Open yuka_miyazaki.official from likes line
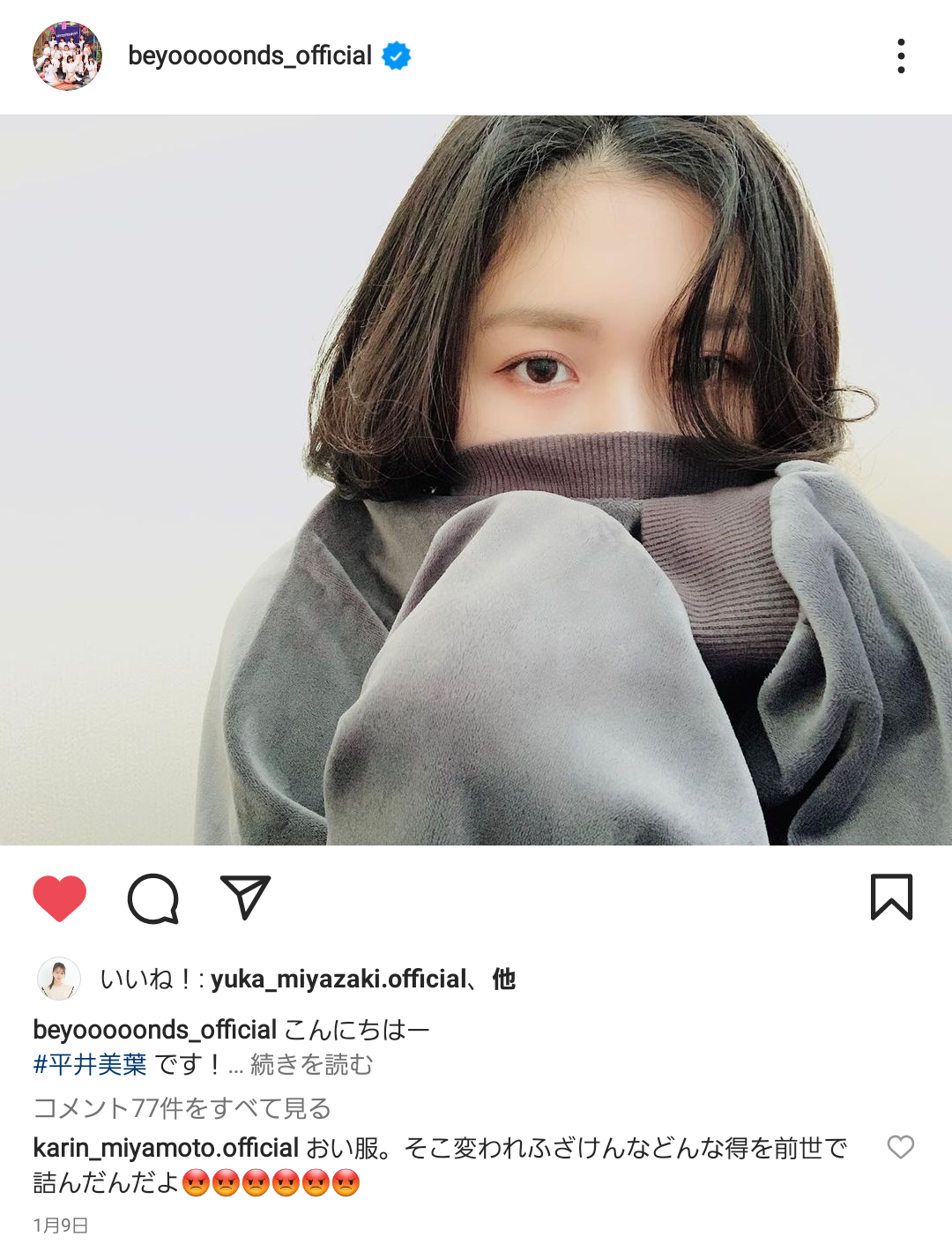 (x=338, y=980)
